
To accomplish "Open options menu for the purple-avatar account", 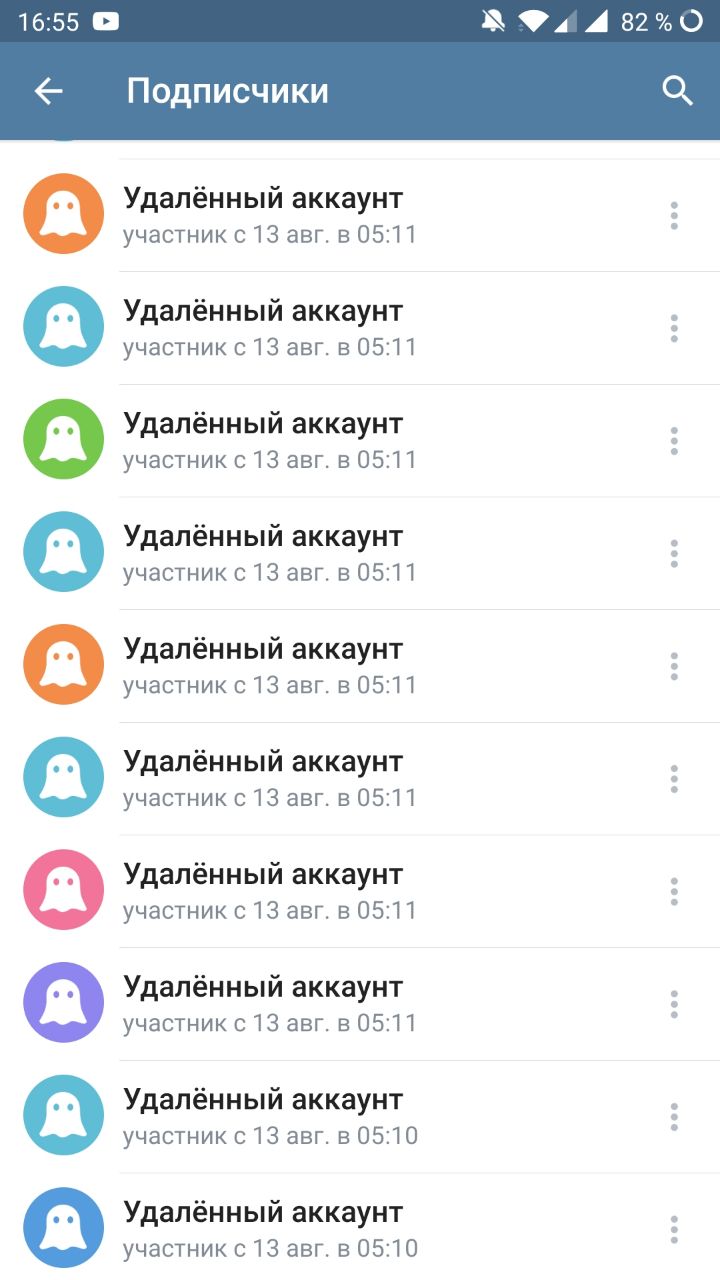I will (x=674, y=1003).
